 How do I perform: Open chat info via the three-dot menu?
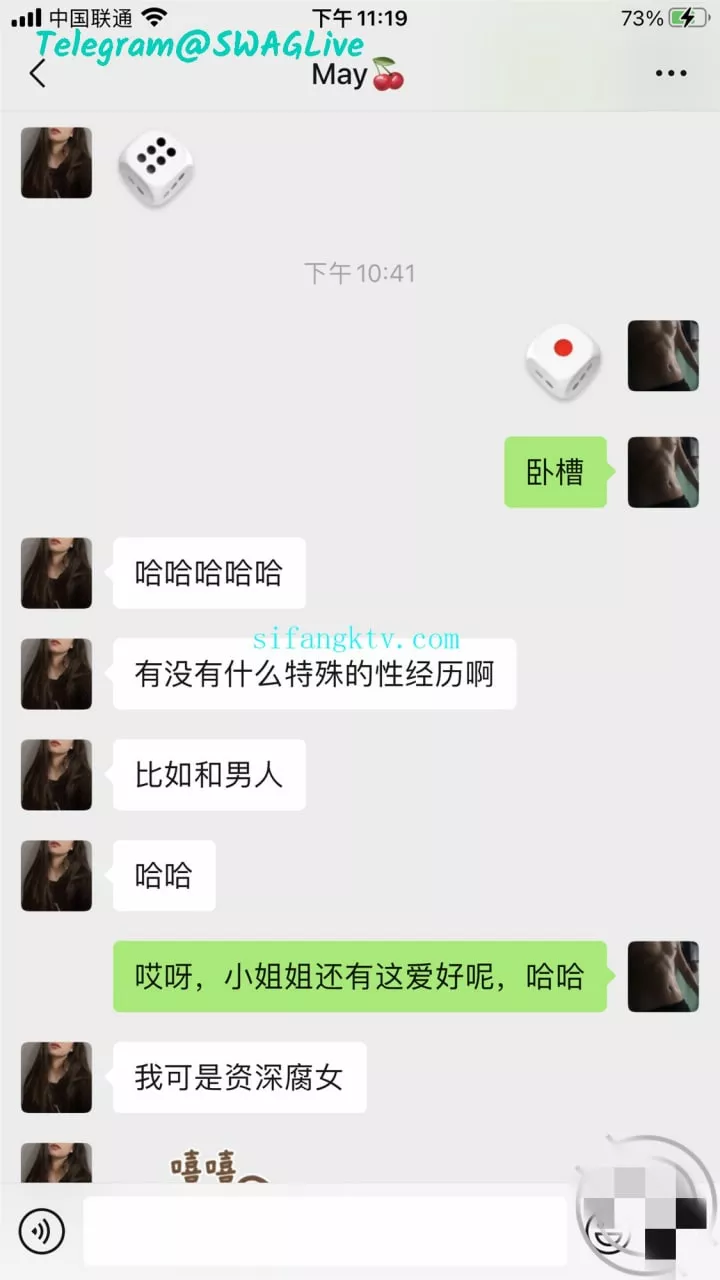click(670, 73)
